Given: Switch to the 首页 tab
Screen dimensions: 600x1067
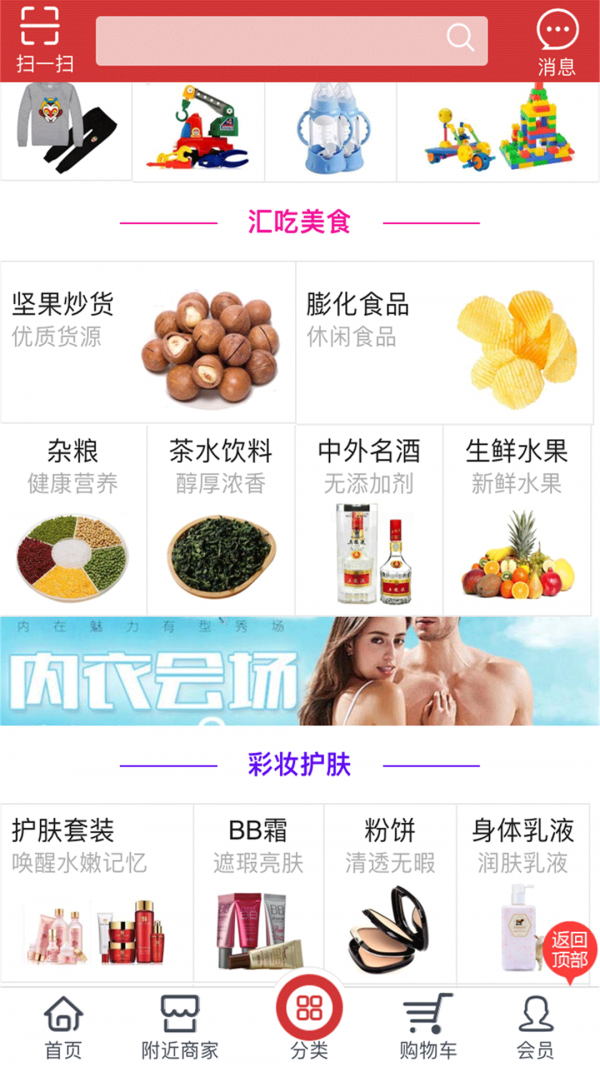Looking at the screenshot, I should point(63,1027).
